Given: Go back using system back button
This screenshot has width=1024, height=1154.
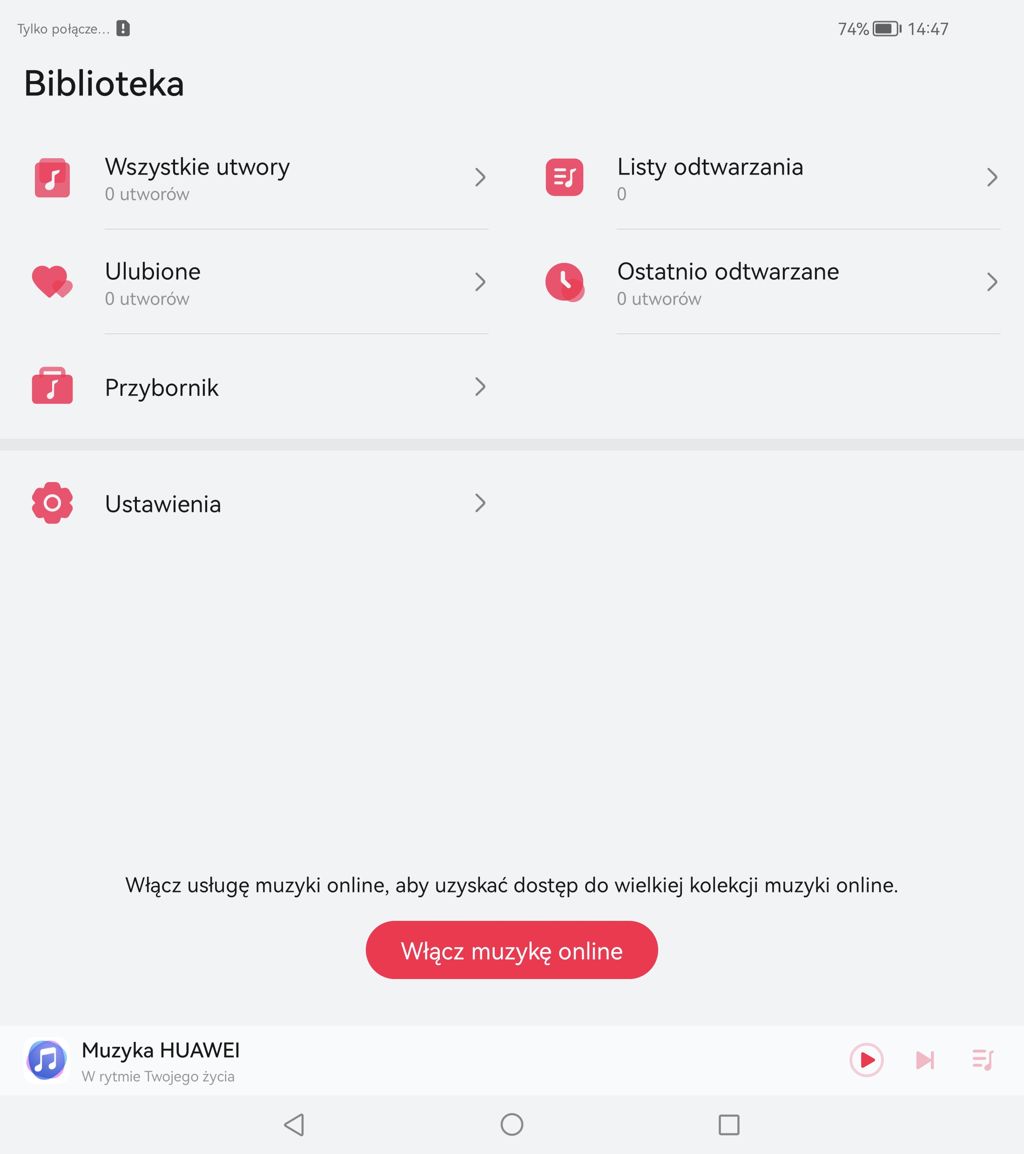Looking at the screenshot, I should click(x=294, y=1125).
